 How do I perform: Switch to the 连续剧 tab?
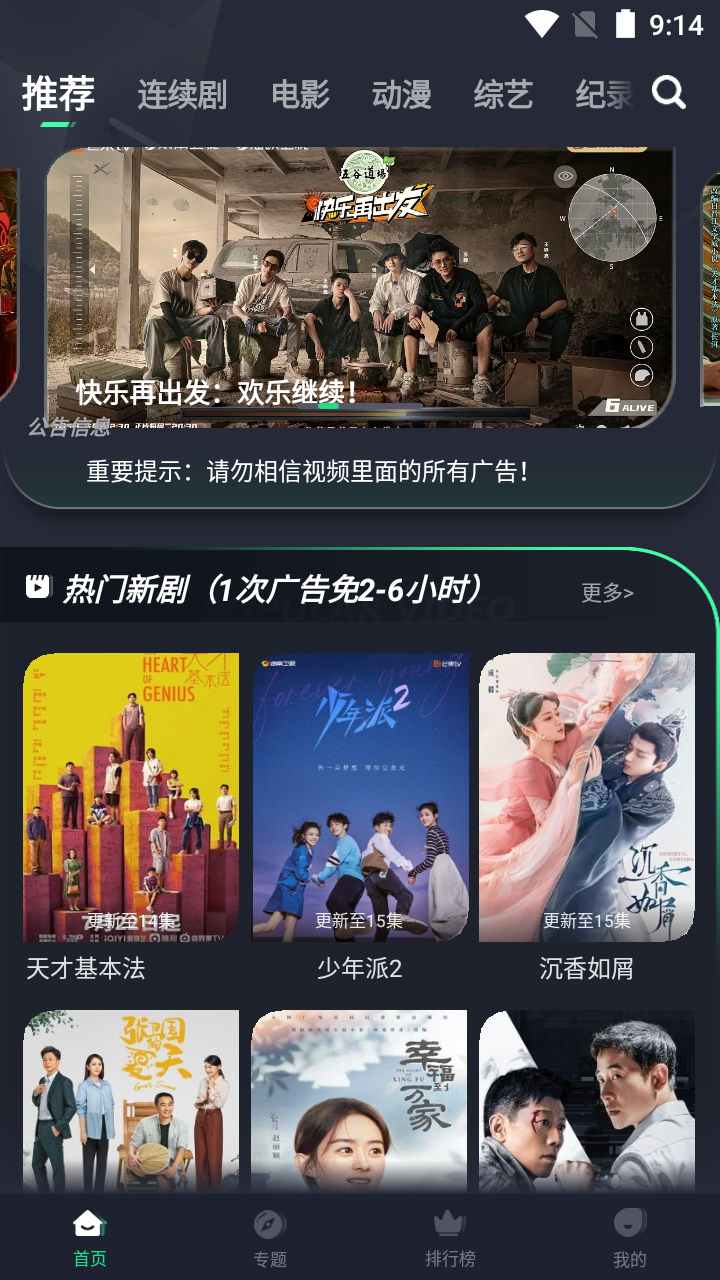point(182,95)
